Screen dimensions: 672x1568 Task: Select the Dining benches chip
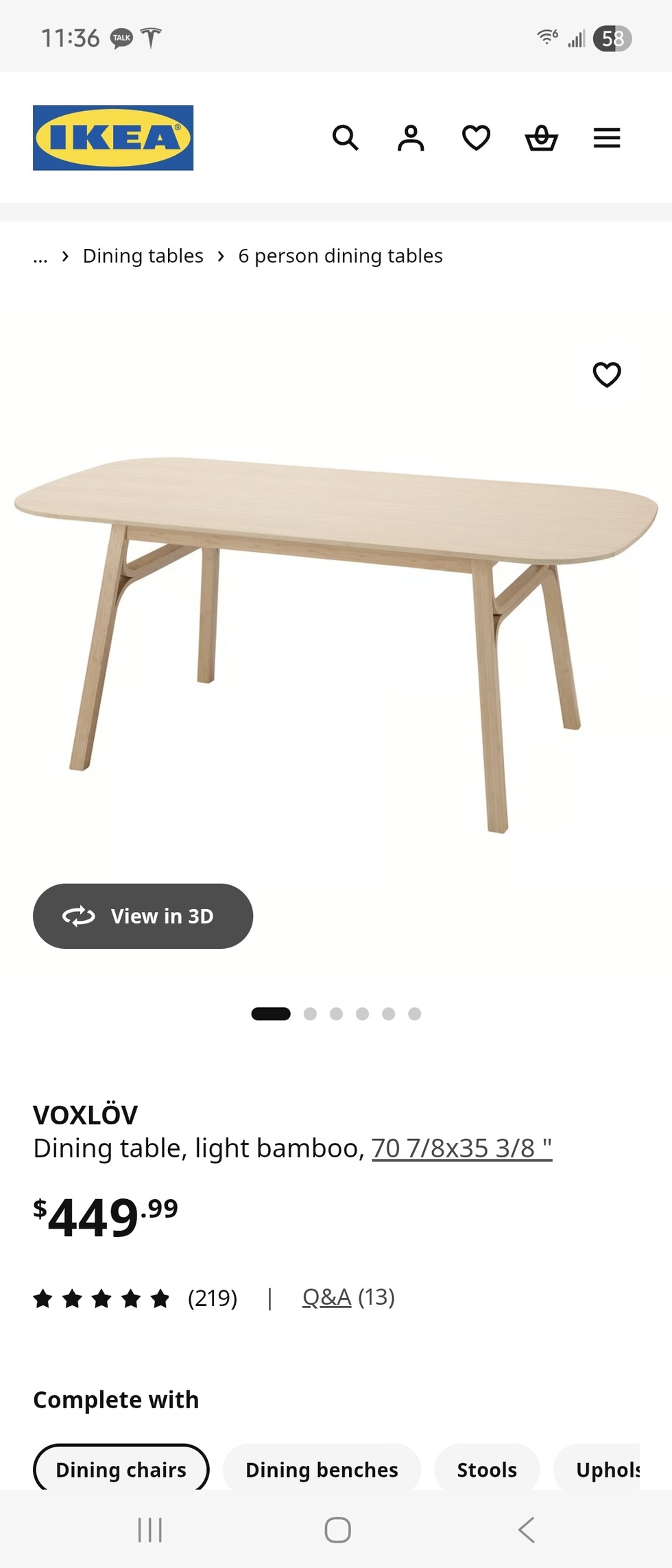pos(322,1469)
